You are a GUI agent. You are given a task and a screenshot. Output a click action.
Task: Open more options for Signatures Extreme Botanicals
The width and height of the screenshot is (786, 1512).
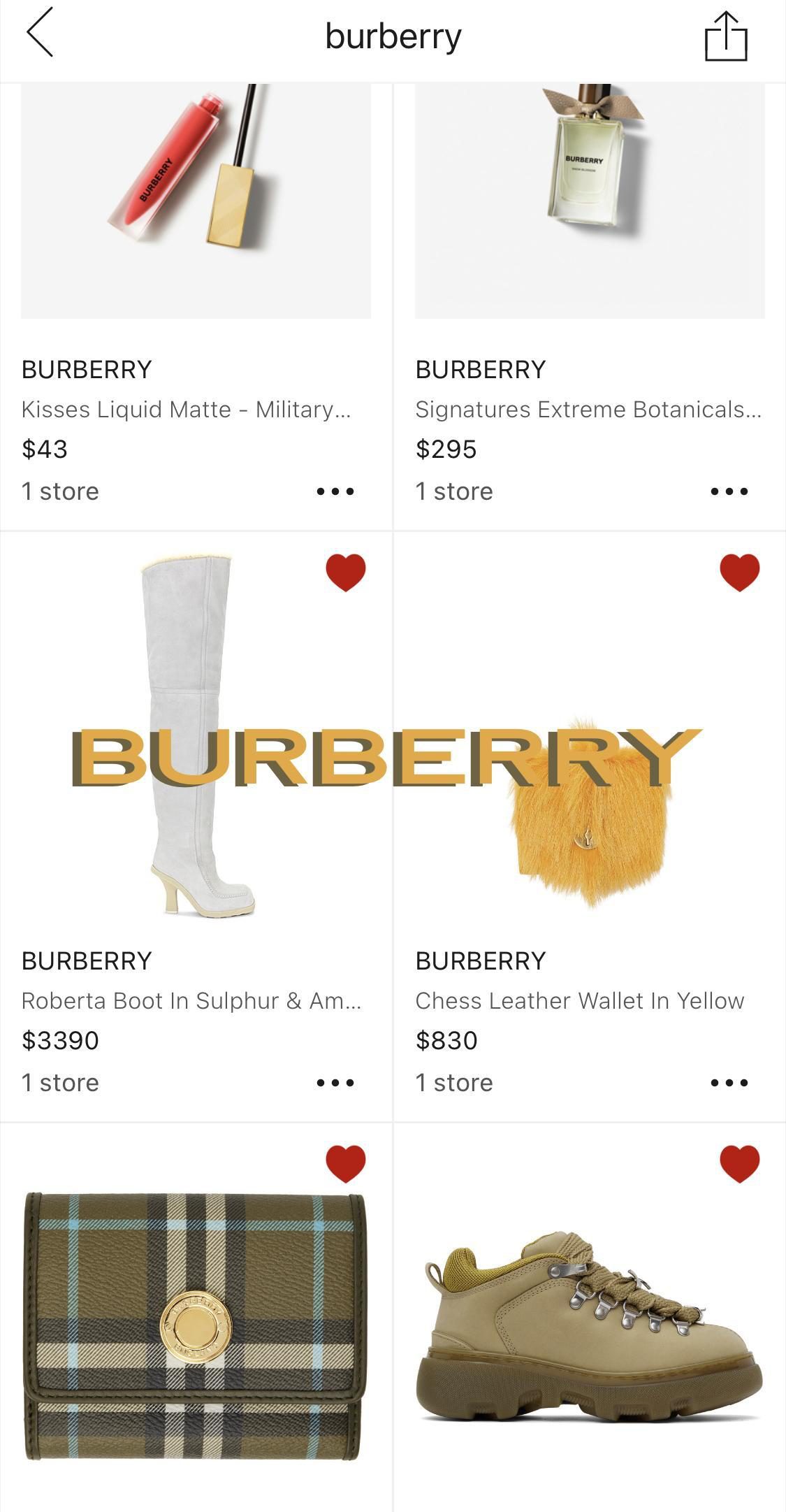(x=729, y=491)
